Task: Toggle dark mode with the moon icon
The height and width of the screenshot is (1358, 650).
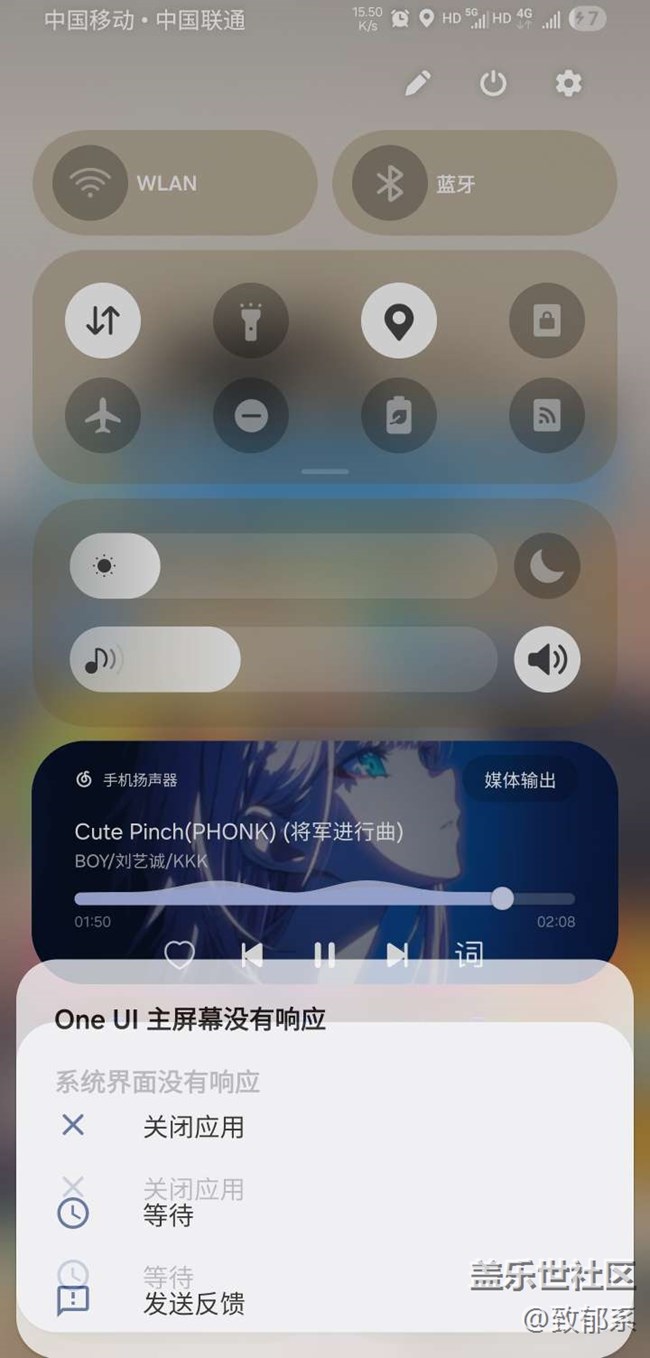Action: (547, 566)
